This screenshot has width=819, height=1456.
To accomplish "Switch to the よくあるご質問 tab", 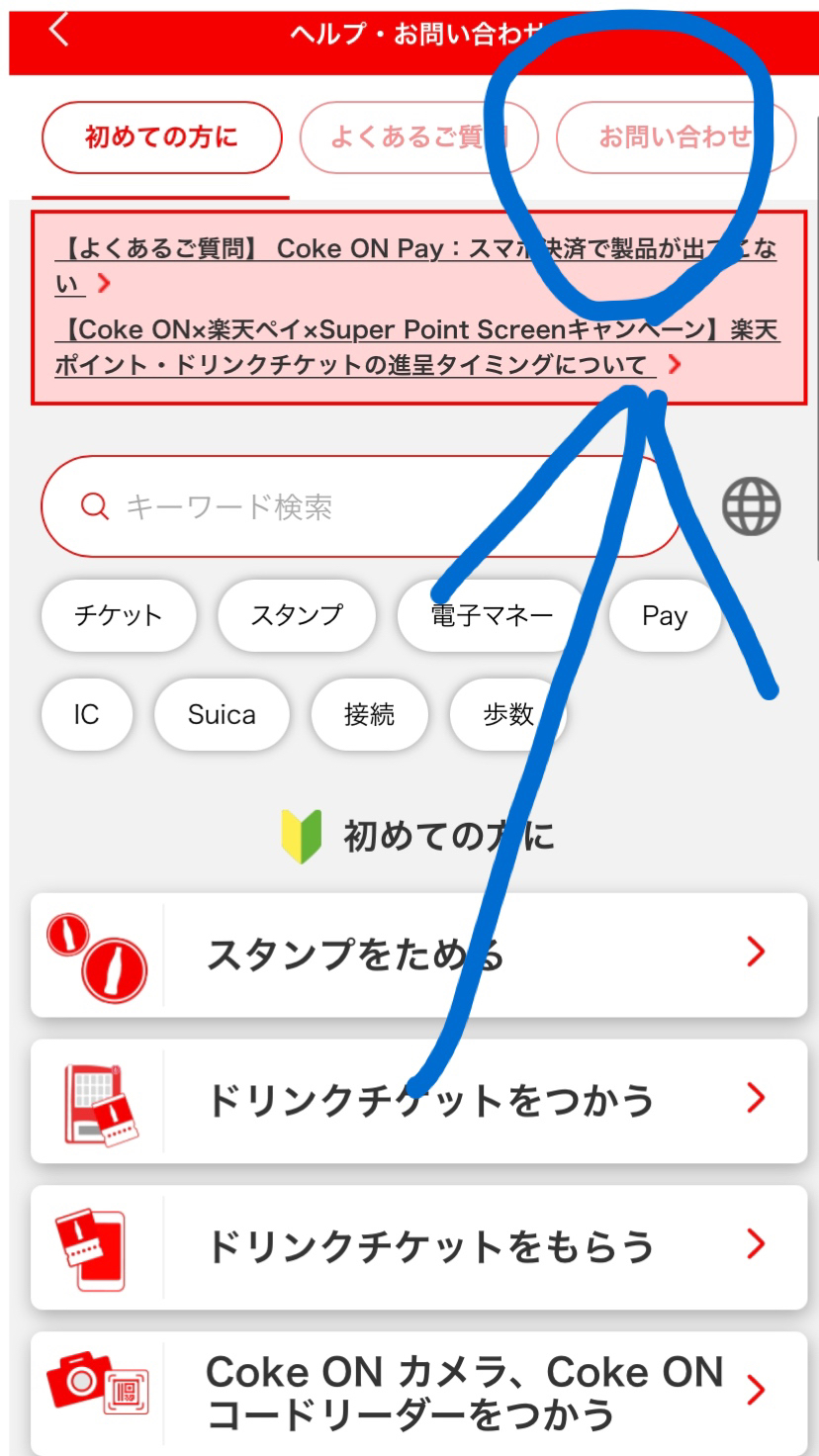I will click(x=418, y=137).
